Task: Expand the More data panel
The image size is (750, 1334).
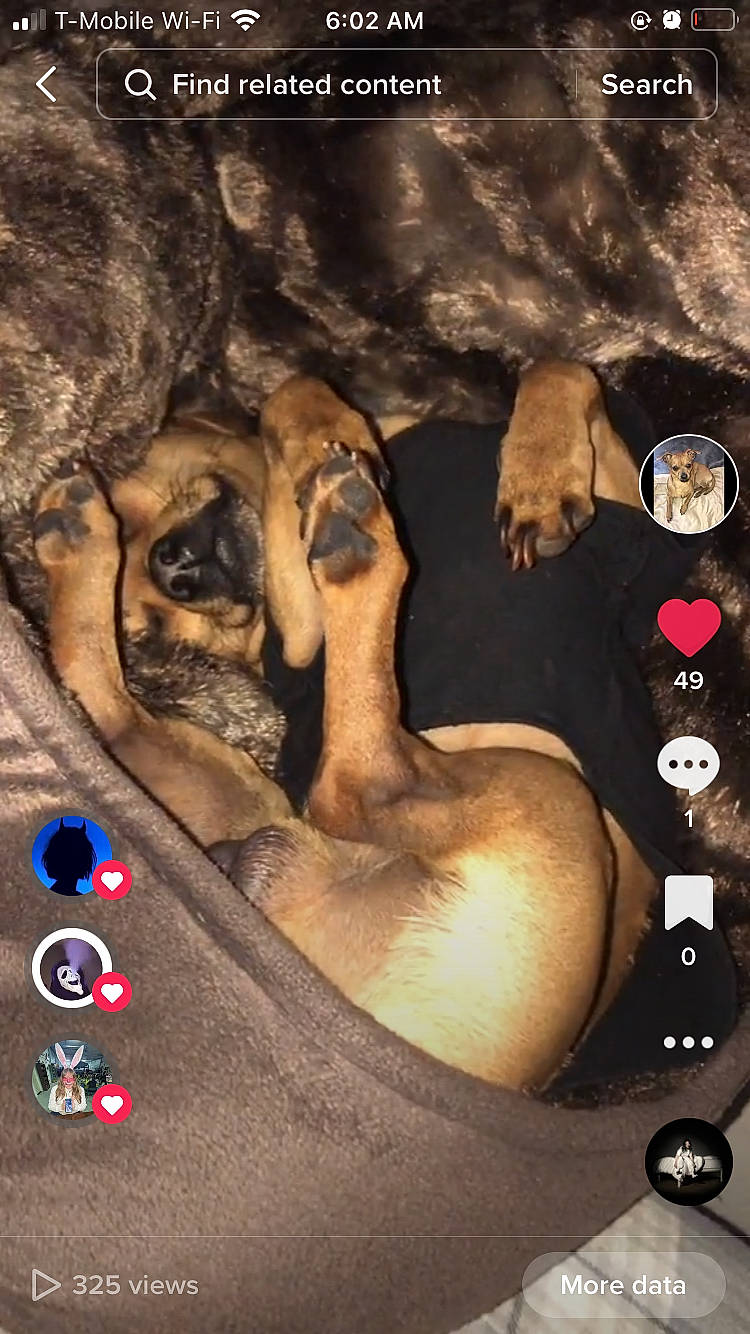Action: (x=623, y=1285)
